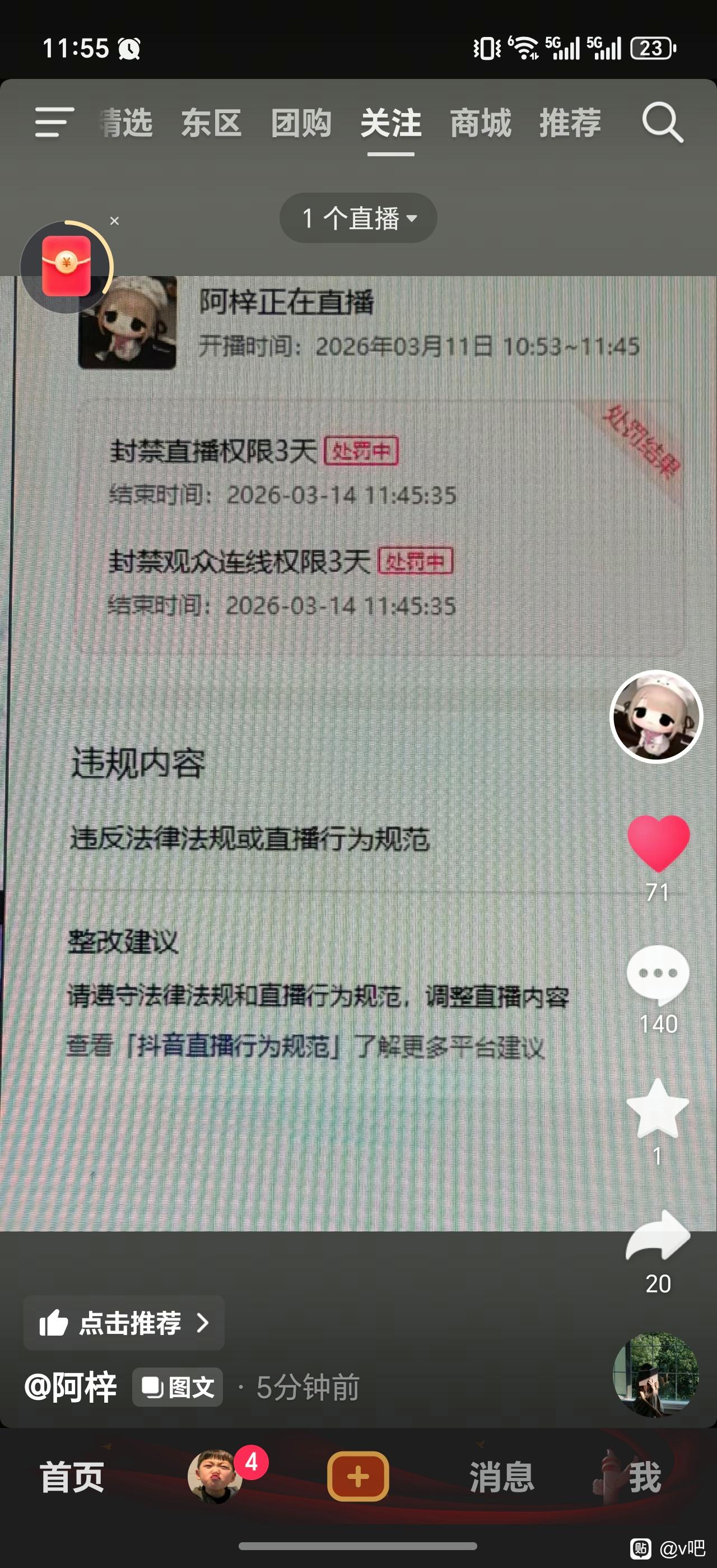Tap the 点击推荐 button

(124, 1323)
